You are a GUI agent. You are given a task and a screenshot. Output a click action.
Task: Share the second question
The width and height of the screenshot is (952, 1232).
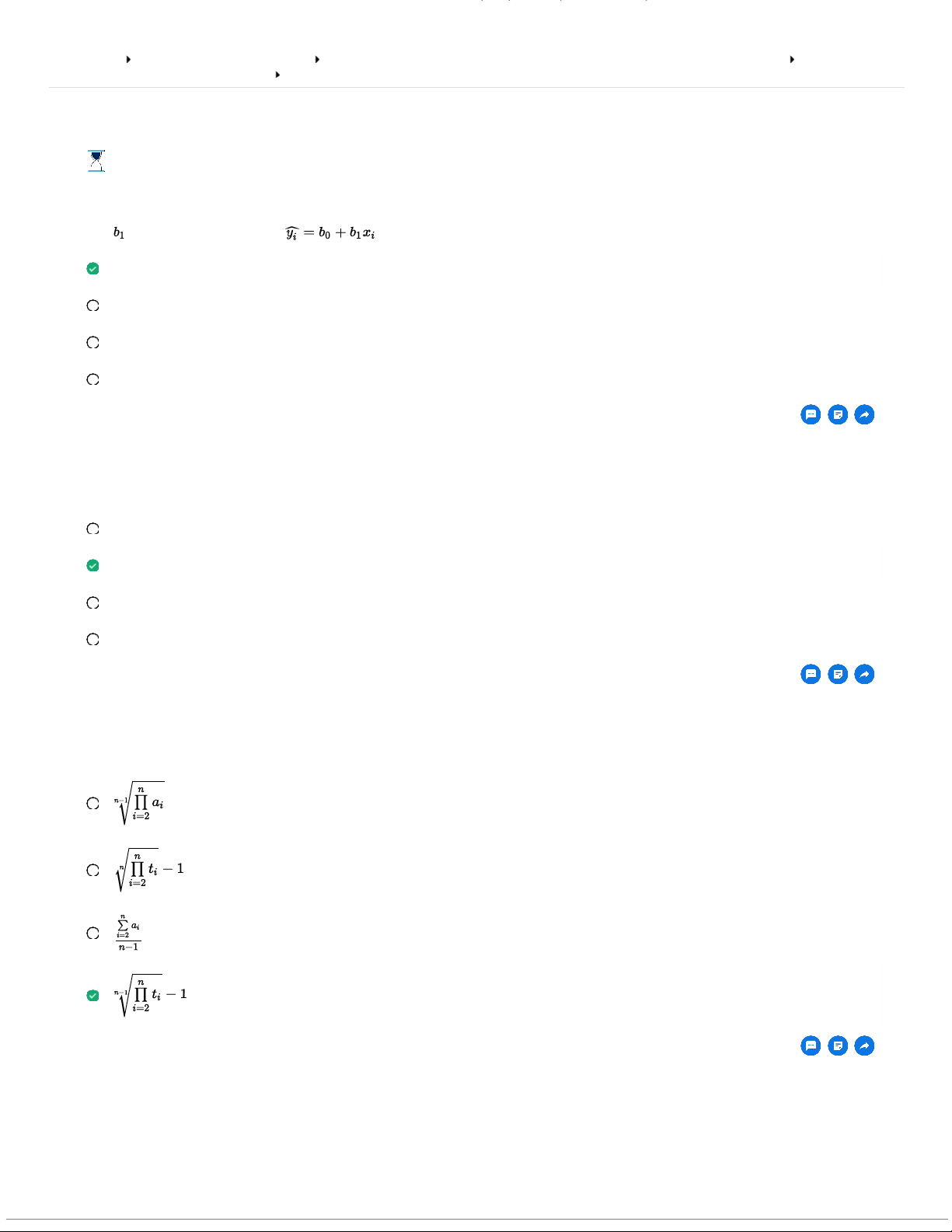pos(864,675)
